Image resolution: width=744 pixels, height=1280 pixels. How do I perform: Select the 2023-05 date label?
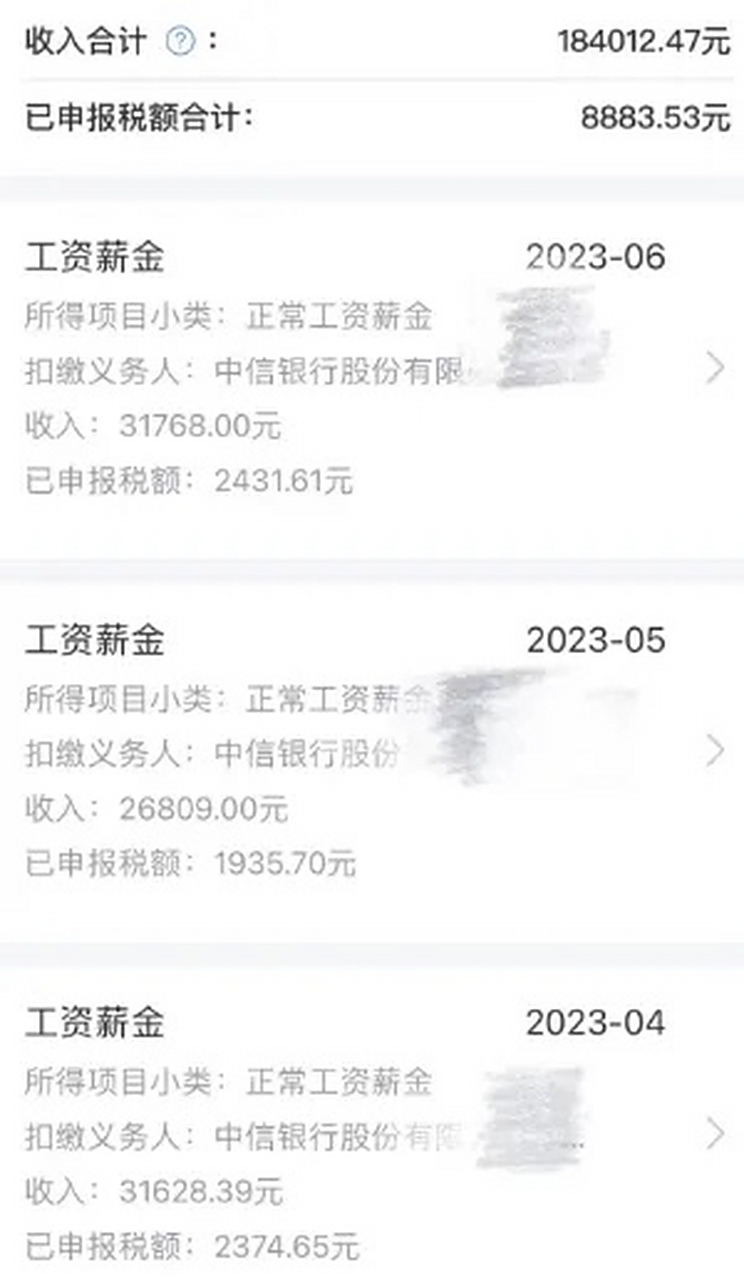[595, 636]
